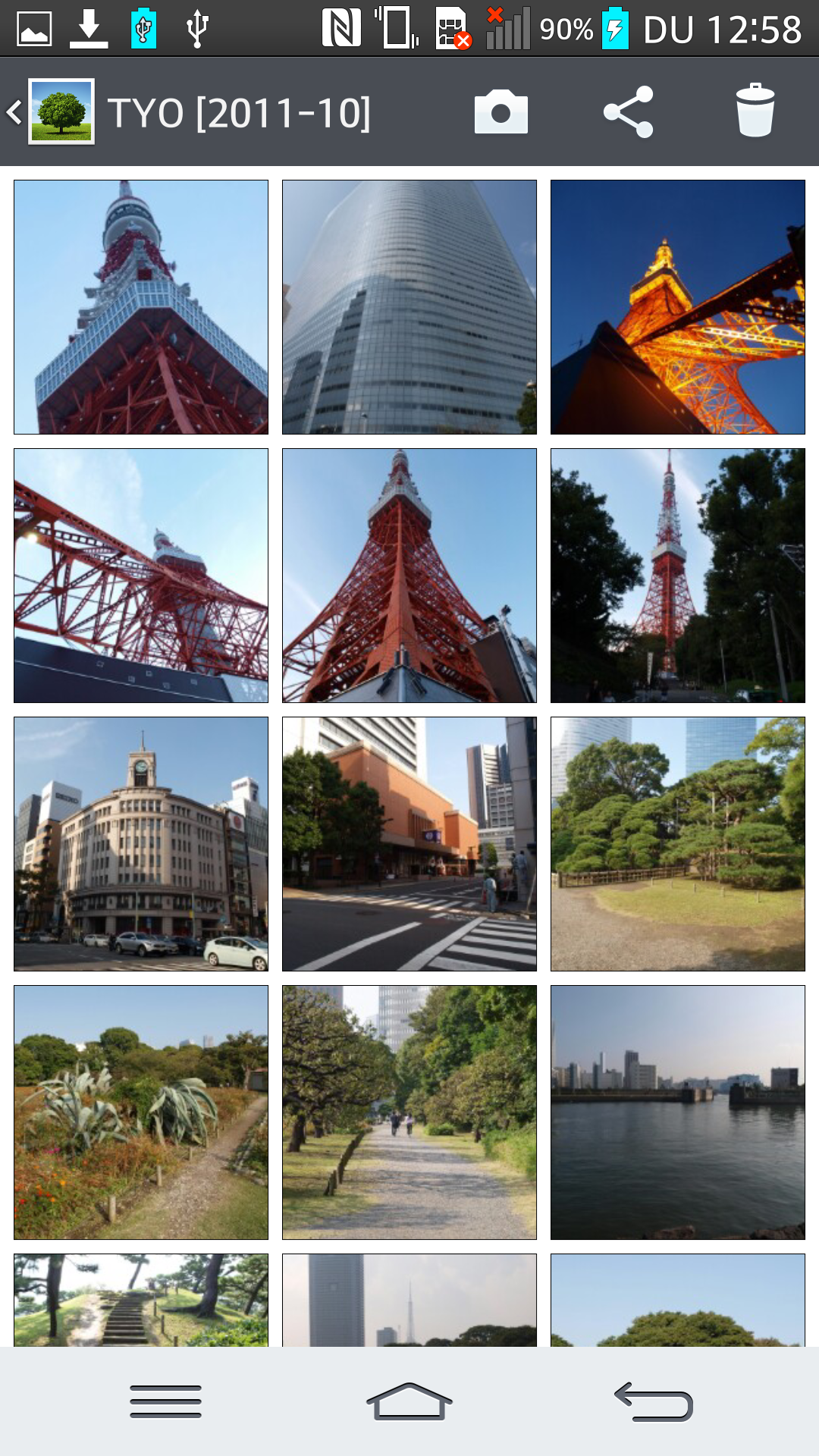Viewport: 819px width, 1456px height.
Task: Open the waterfront skyline photo
Action: pos(677,1112)
